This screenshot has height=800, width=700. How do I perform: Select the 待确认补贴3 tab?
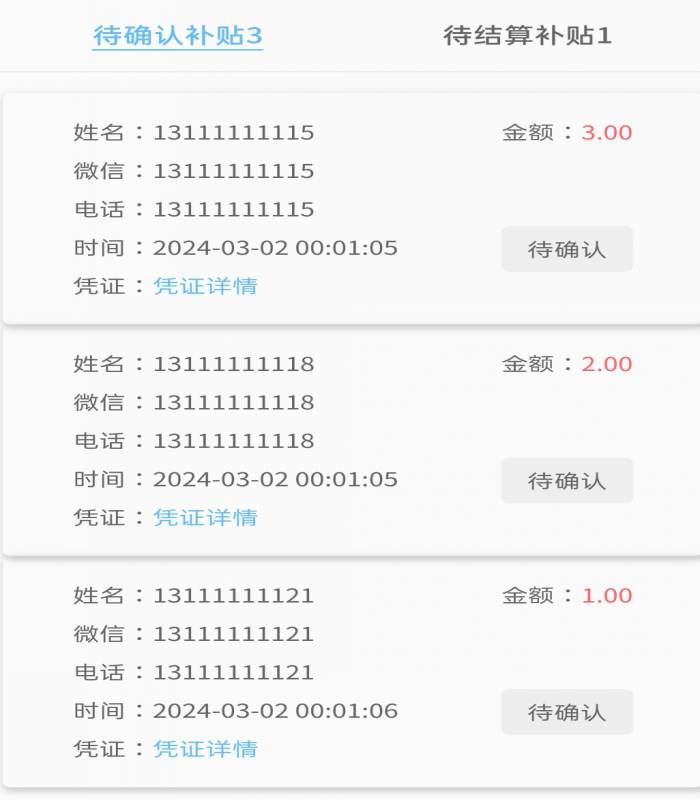pyautogui.click(x=177, y=36)
